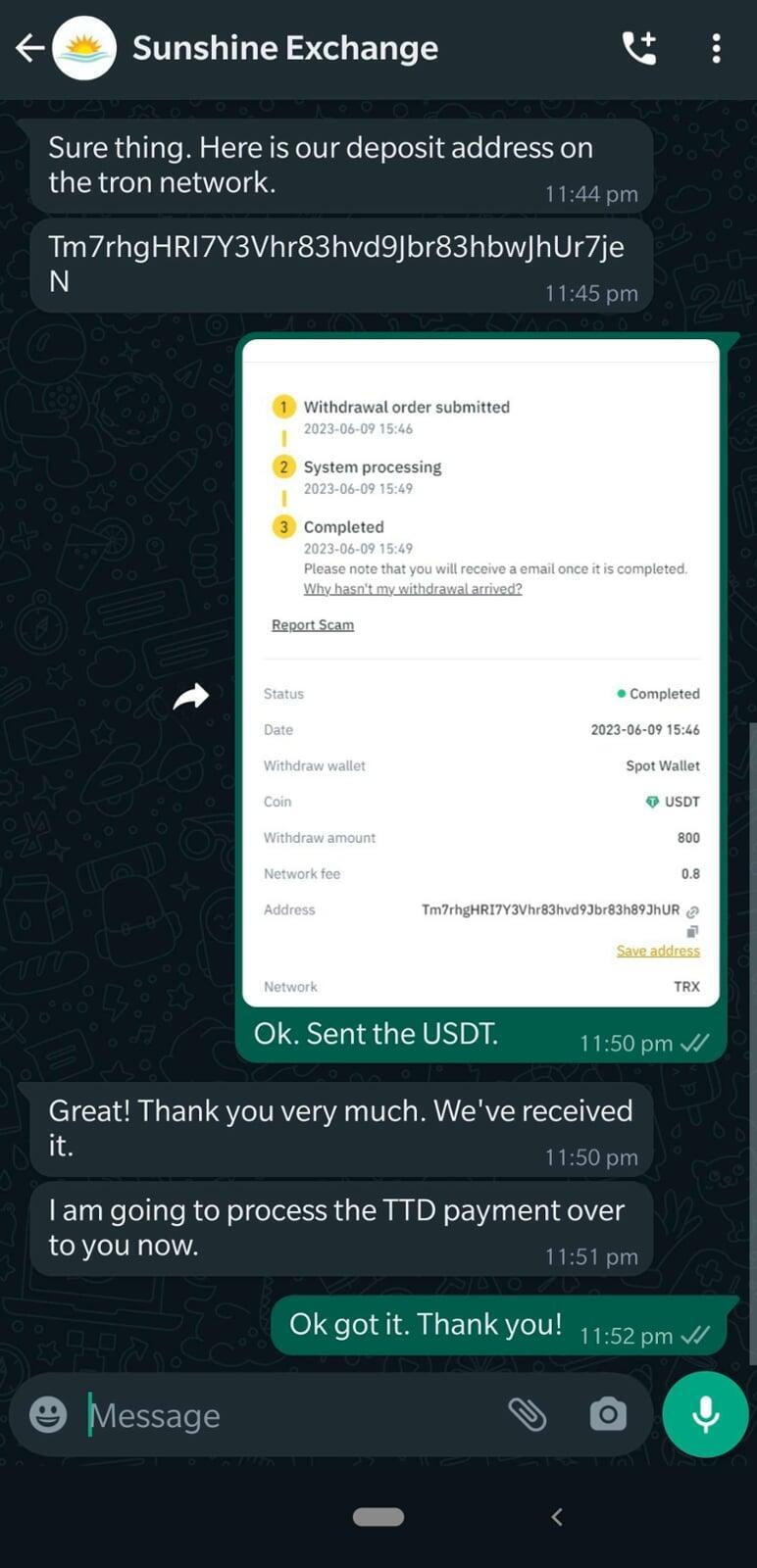Open the emoji picker
757x1568 pixels.
click(48, 1414)
